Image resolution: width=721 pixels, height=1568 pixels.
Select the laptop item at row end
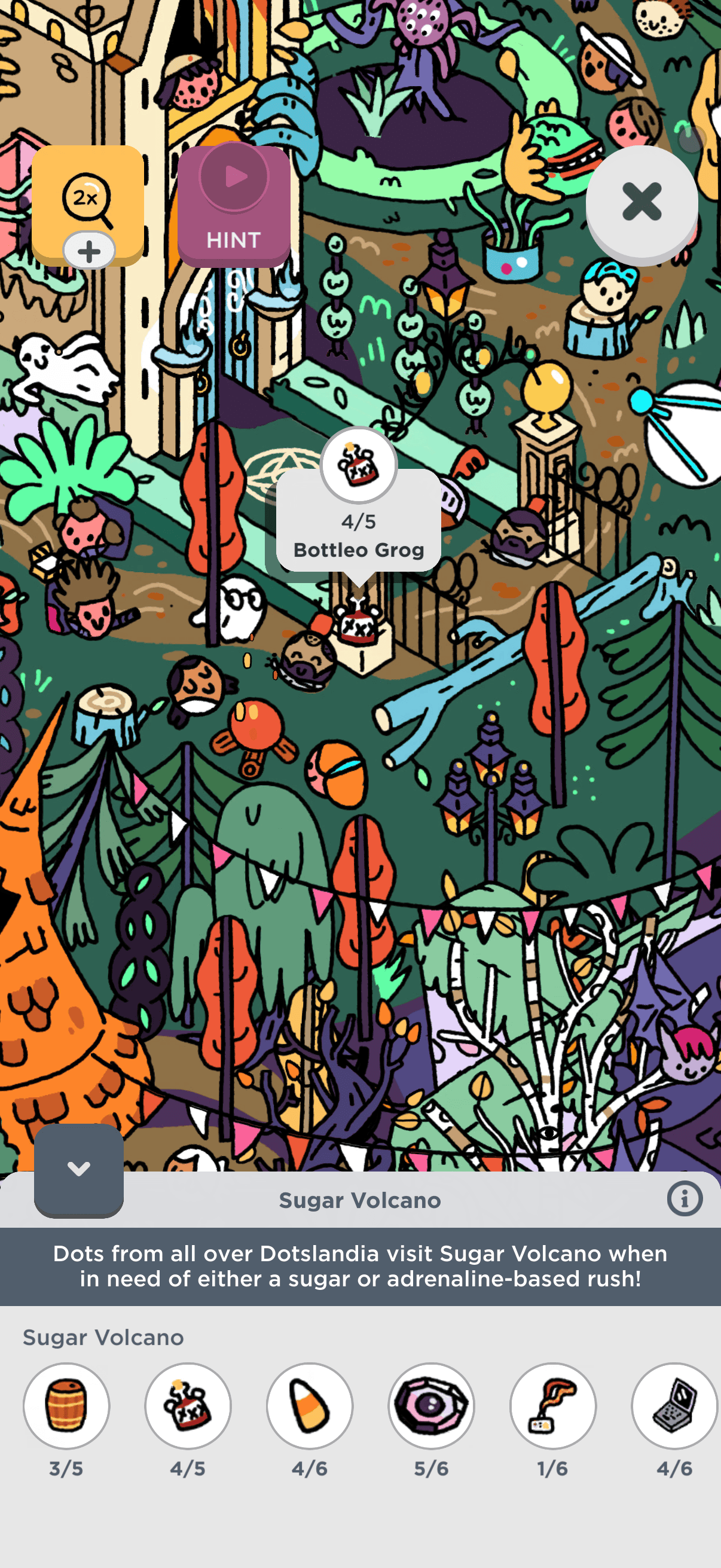point(674,1405)
